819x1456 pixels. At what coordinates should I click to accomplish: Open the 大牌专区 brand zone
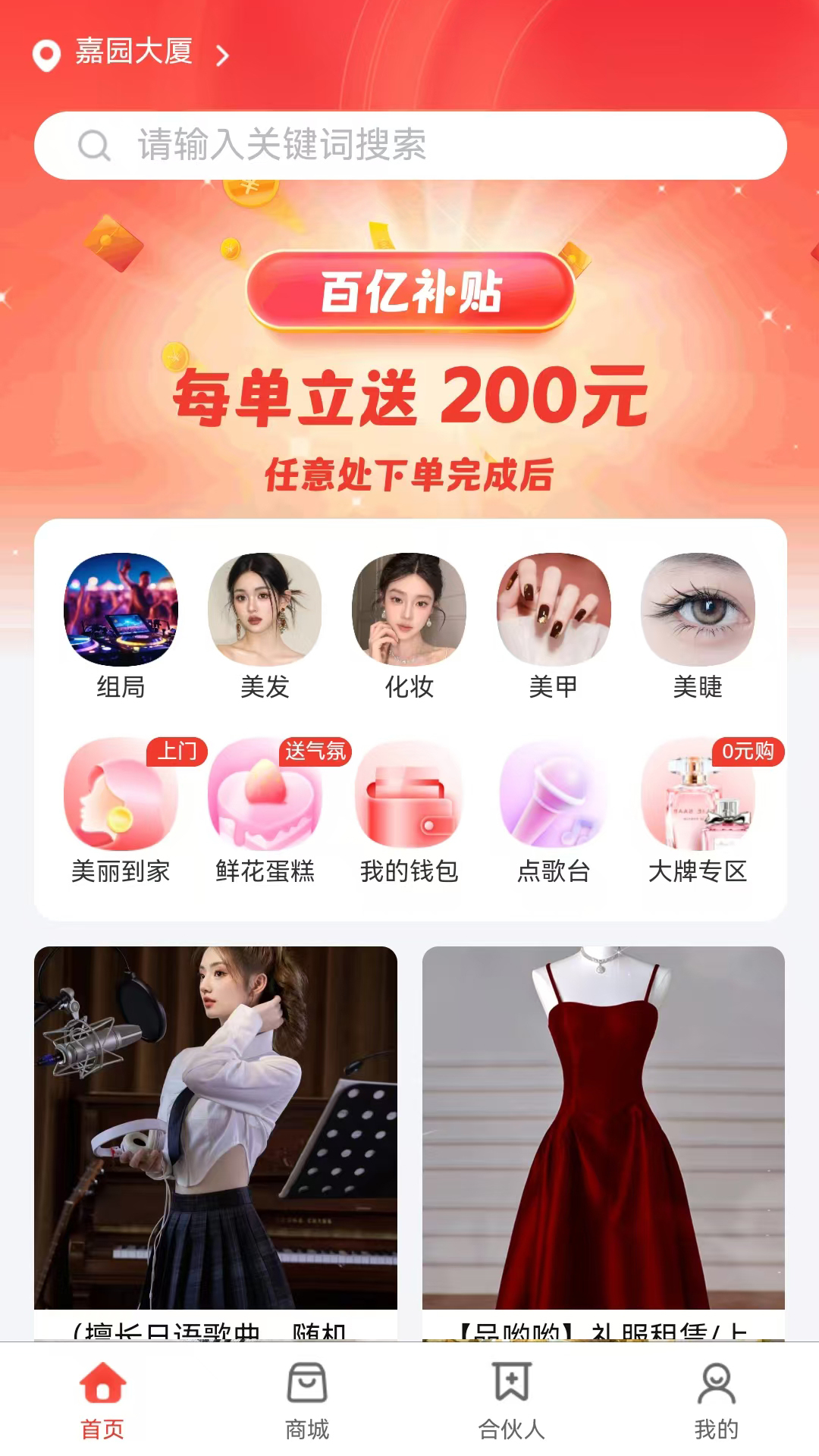tap(698, 811)
